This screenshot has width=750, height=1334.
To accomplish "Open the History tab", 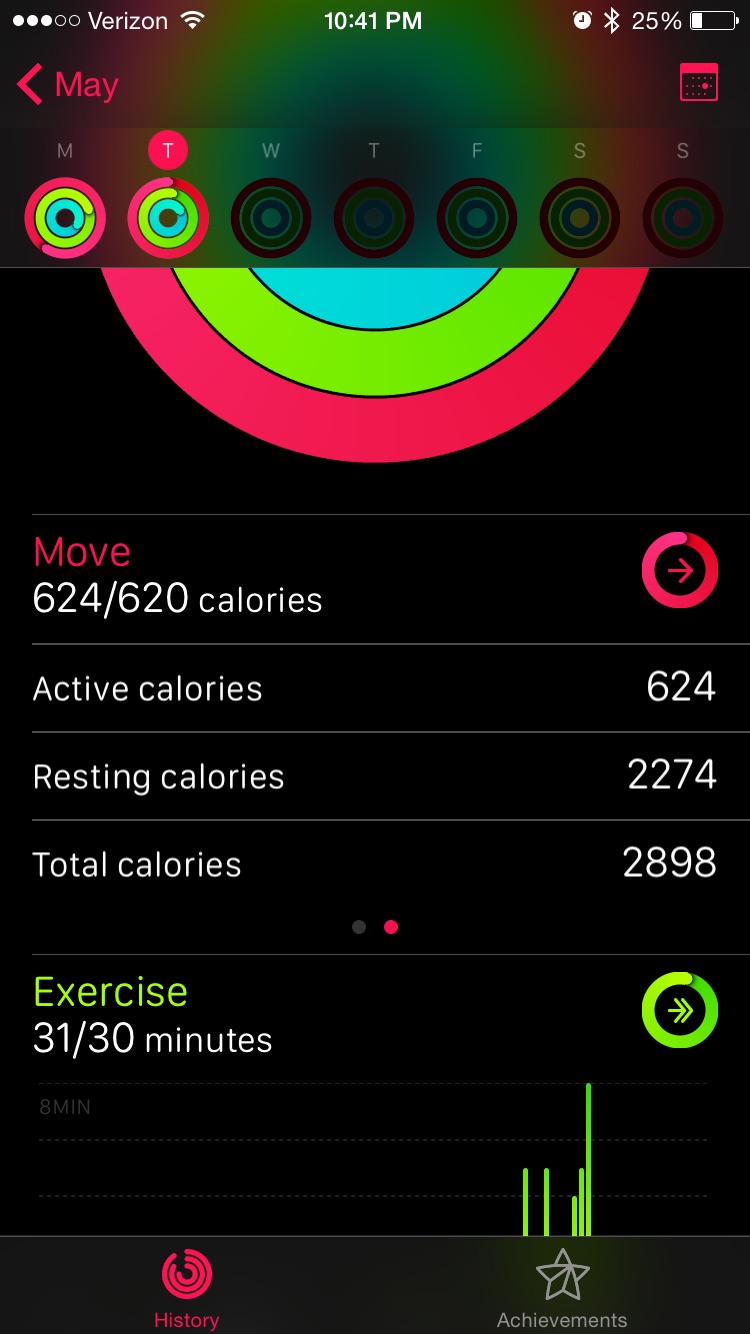I will 187,1288.
